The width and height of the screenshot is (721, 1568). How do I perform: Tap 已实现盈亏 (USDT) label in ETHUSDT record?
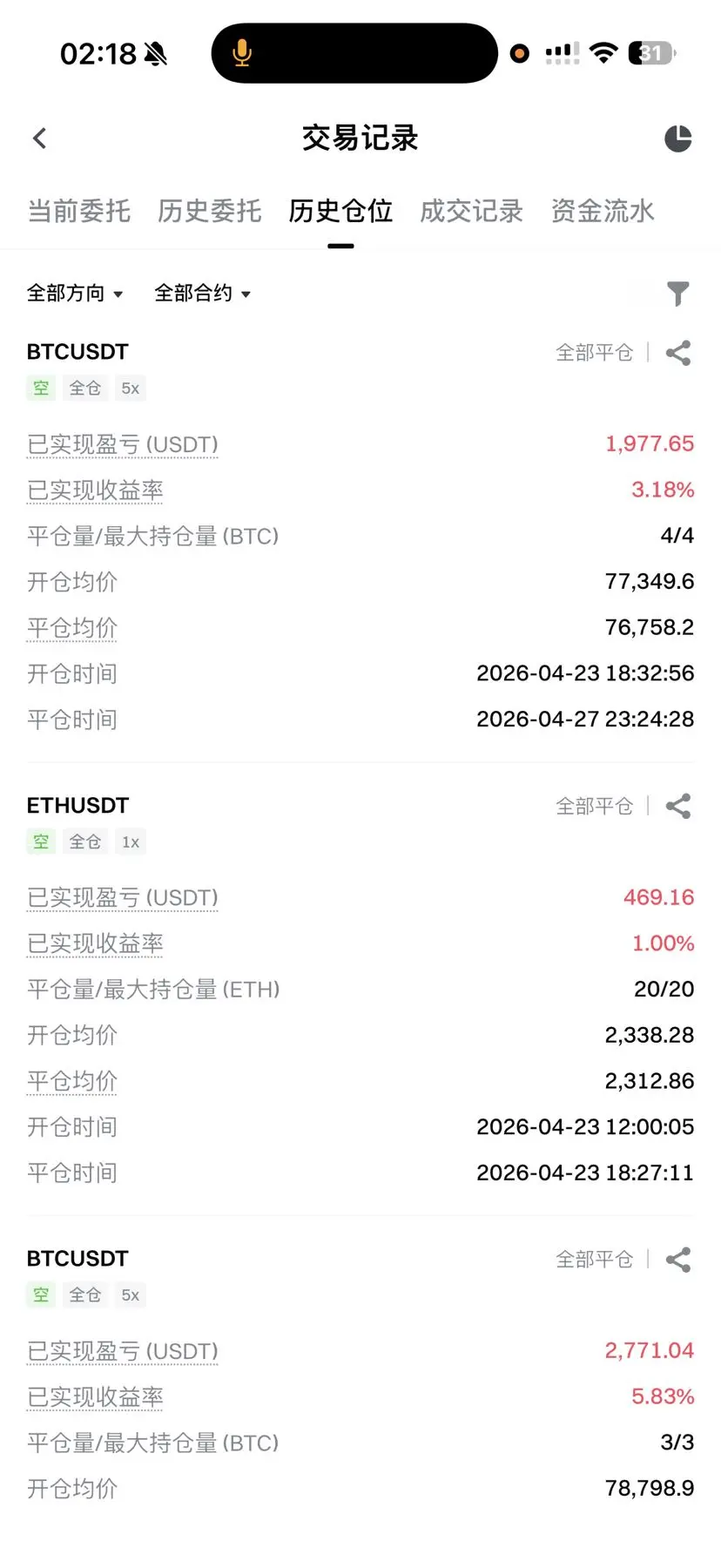point(123,898)
